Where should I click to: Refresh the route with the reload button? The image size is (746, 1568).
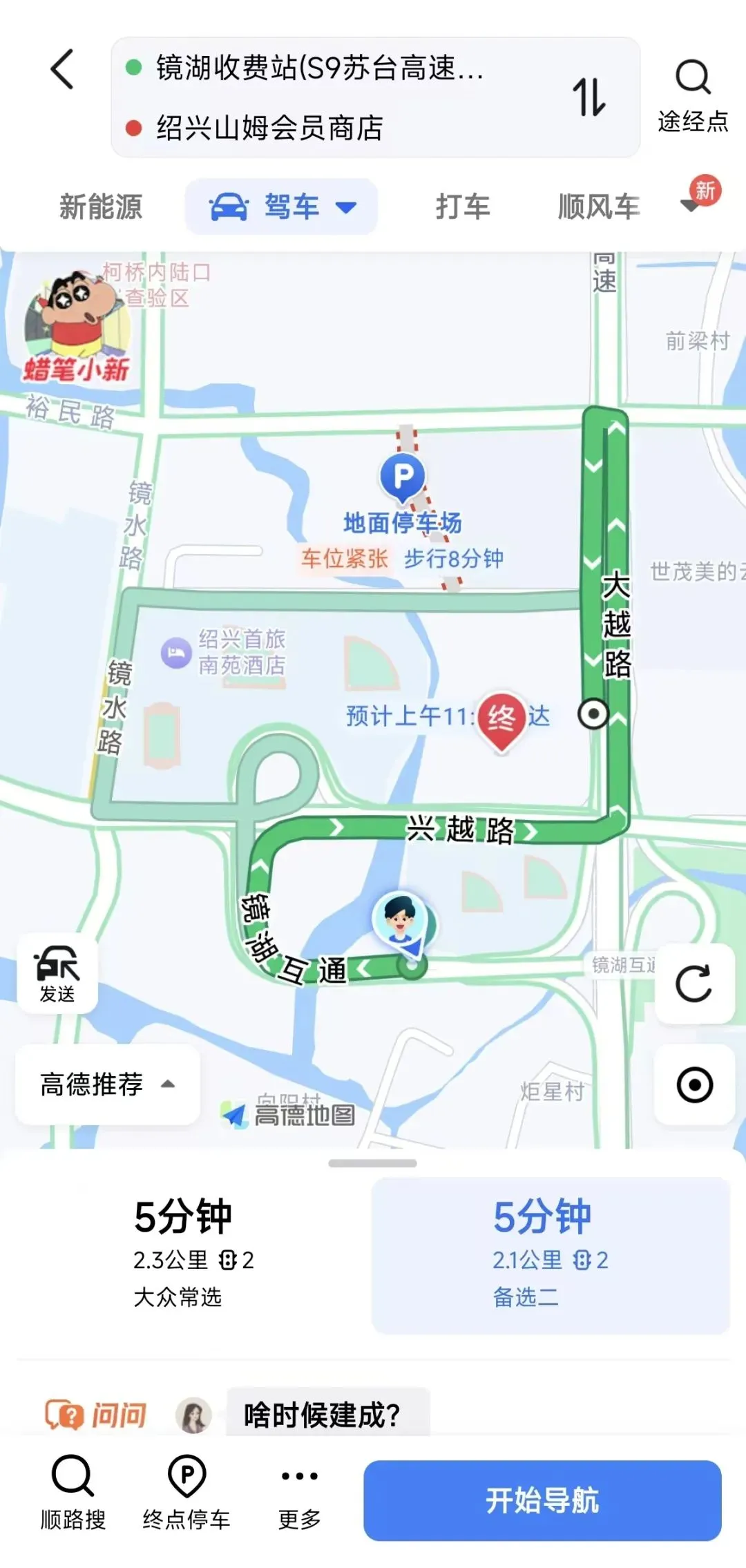(x=694, y=984)
